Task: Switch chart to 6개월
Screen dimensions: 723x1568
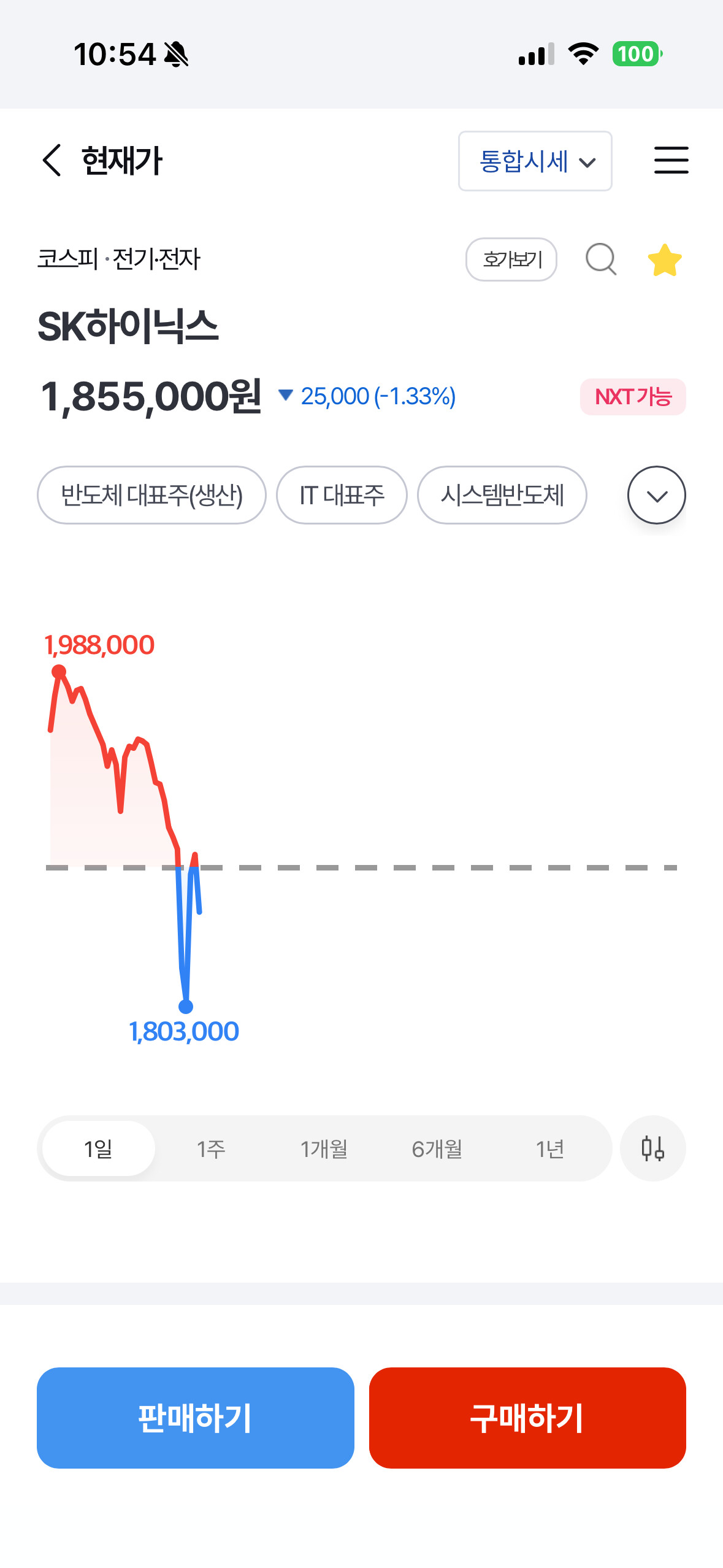Action: (x=437, y=1148)
